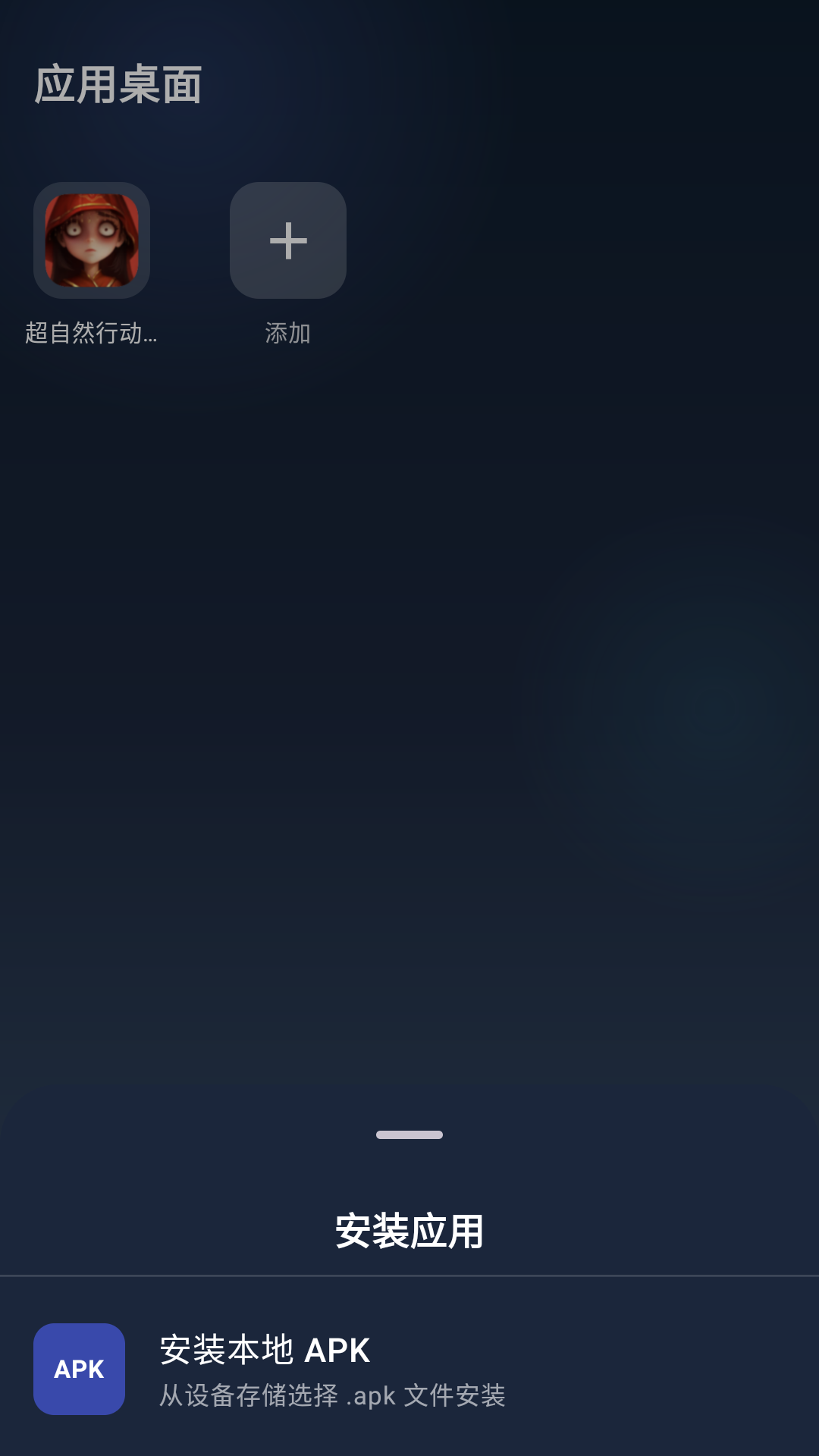Image resolution: width=819 pixels, height=1456 pixels.
Task: Choose 从设备存储选择 .apk 文件安装
Action: click(x=332, y=1412)
